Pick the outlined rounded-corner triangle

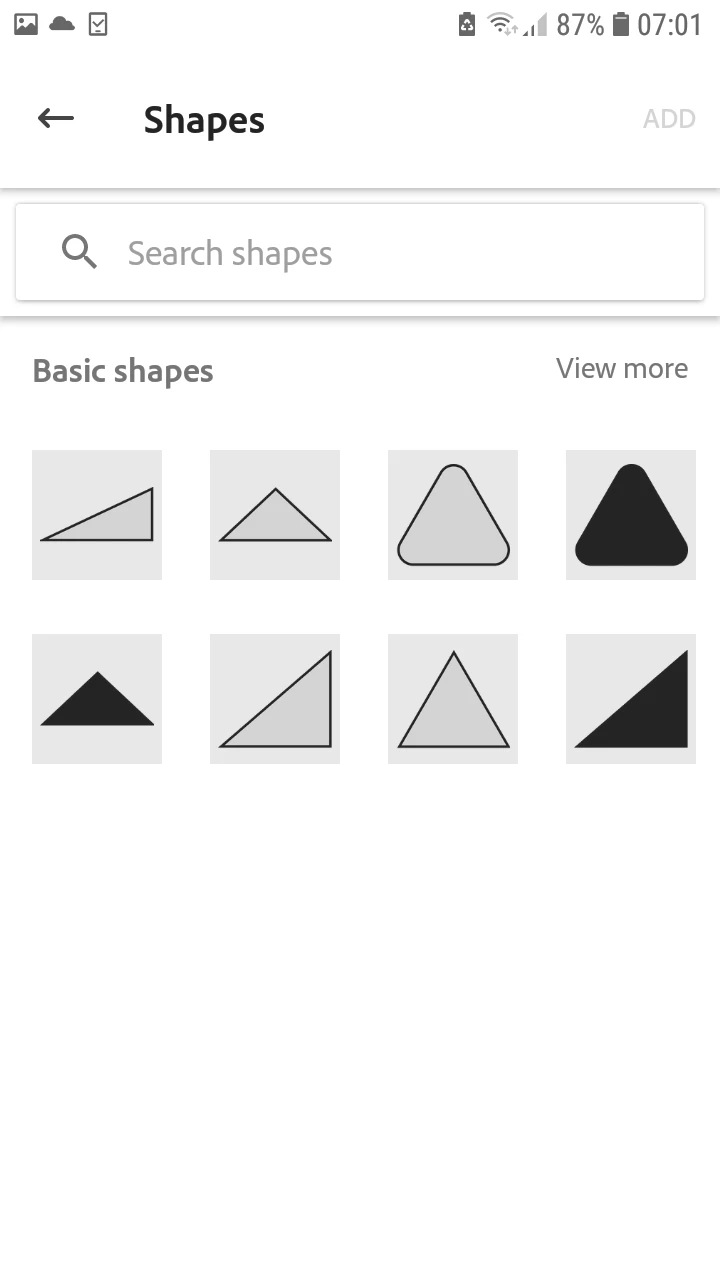coord(453,515)
